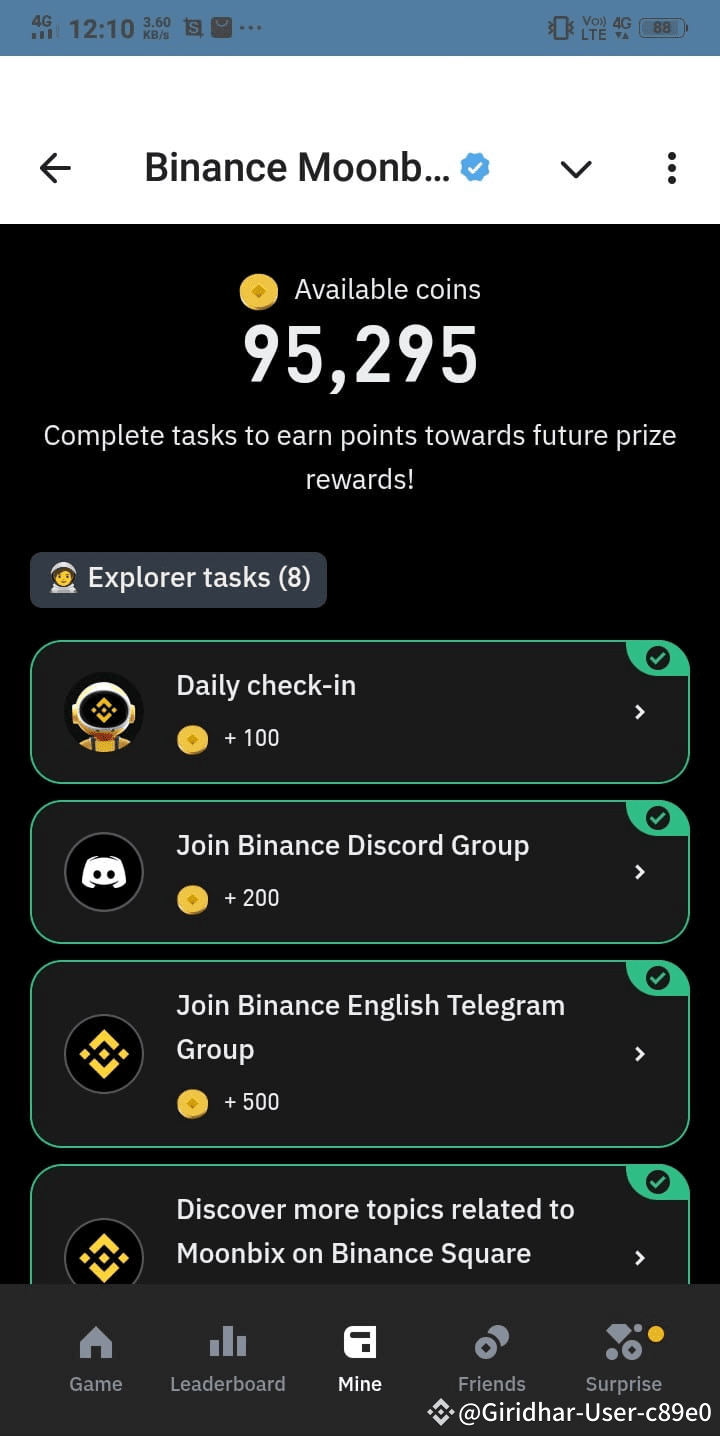Tap the Binance logo on the Telegram task
This screenshot has height=1436, width=720.
104,1053
